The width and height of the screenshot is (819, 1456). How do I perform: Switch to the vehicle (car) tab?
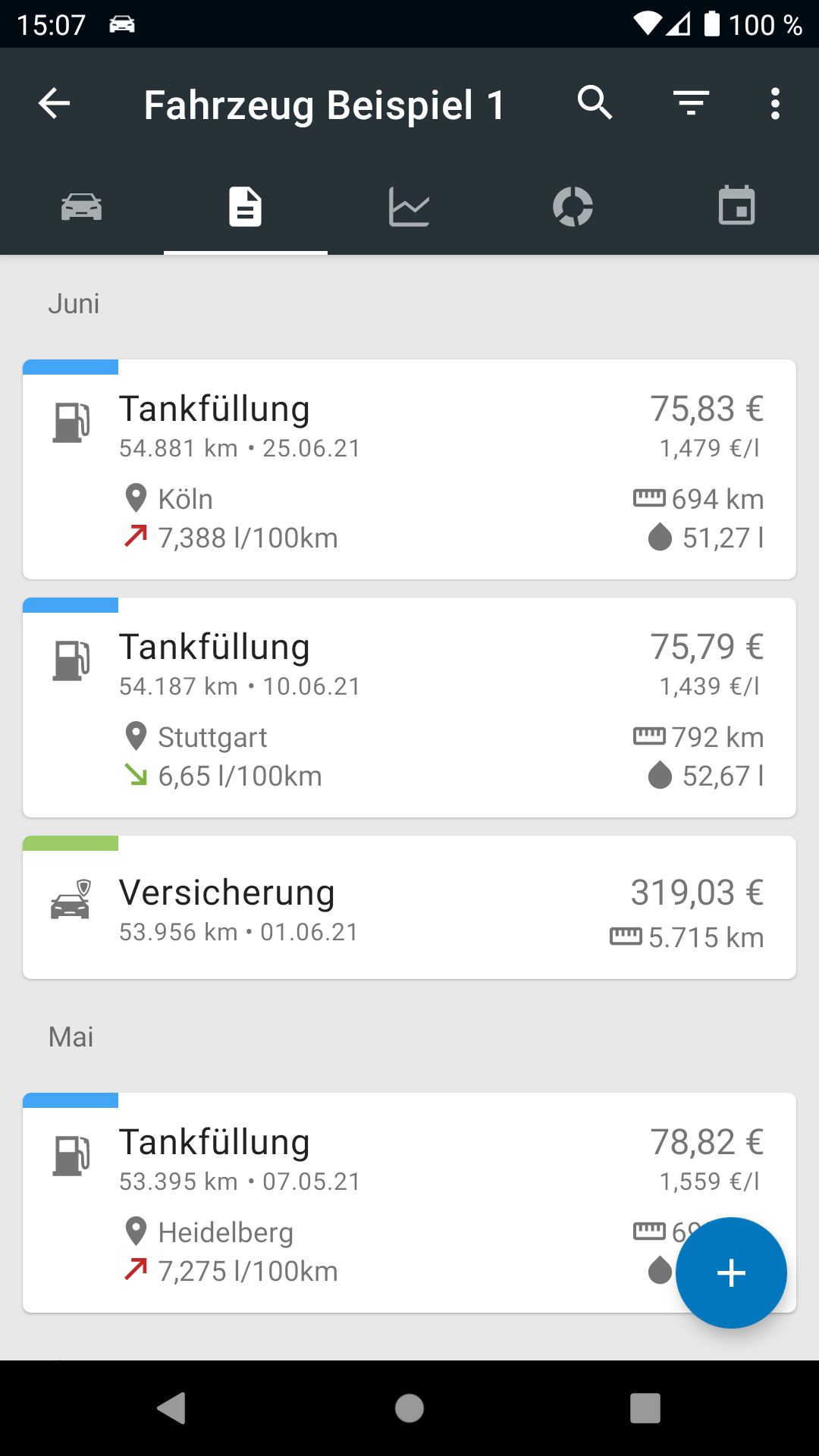82,206
